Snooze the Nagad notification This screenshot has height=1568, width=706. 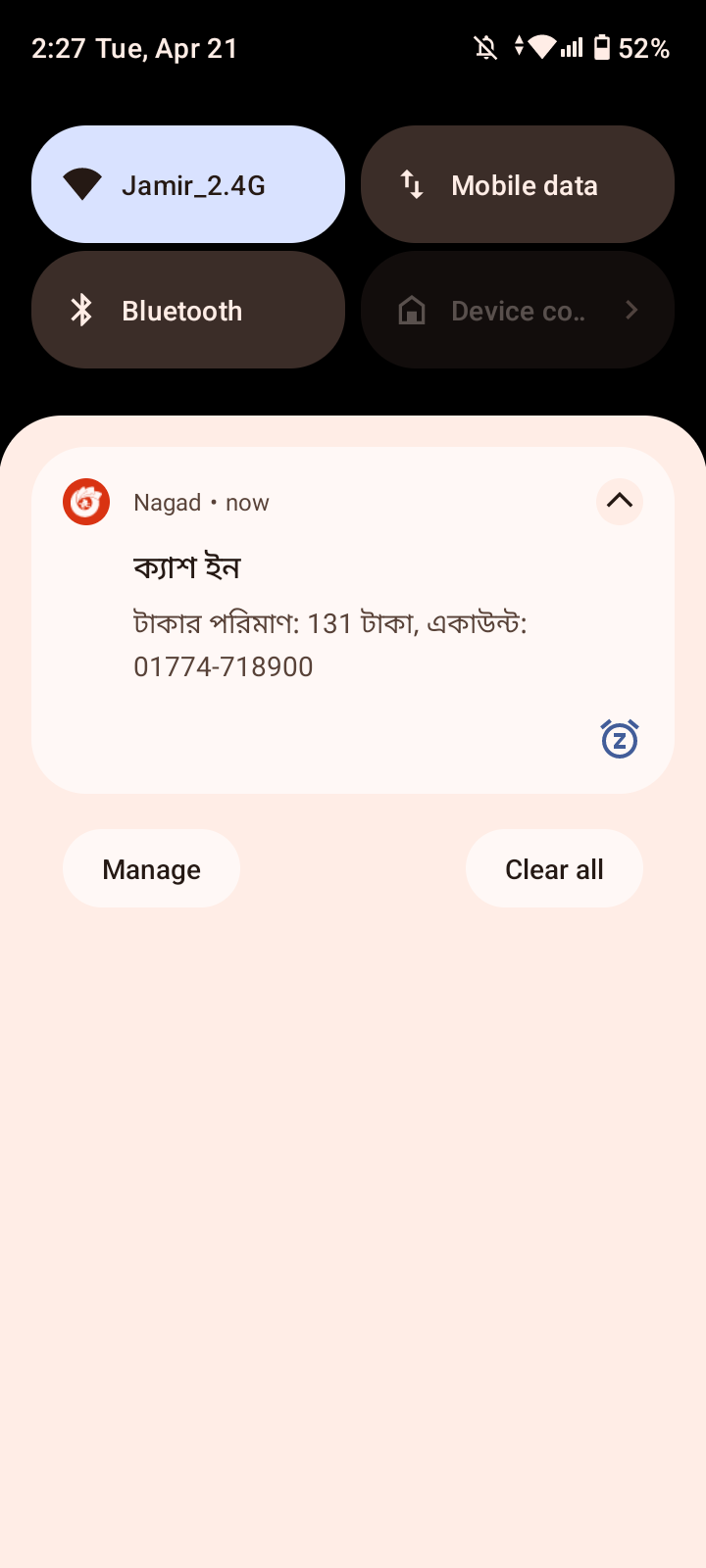619,739
